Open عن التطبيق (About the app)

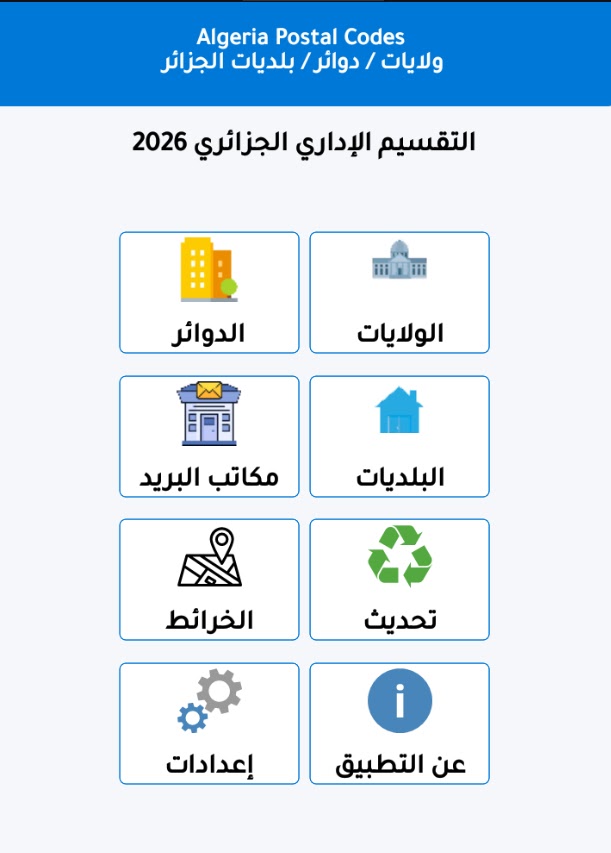(x=399, y=723)
